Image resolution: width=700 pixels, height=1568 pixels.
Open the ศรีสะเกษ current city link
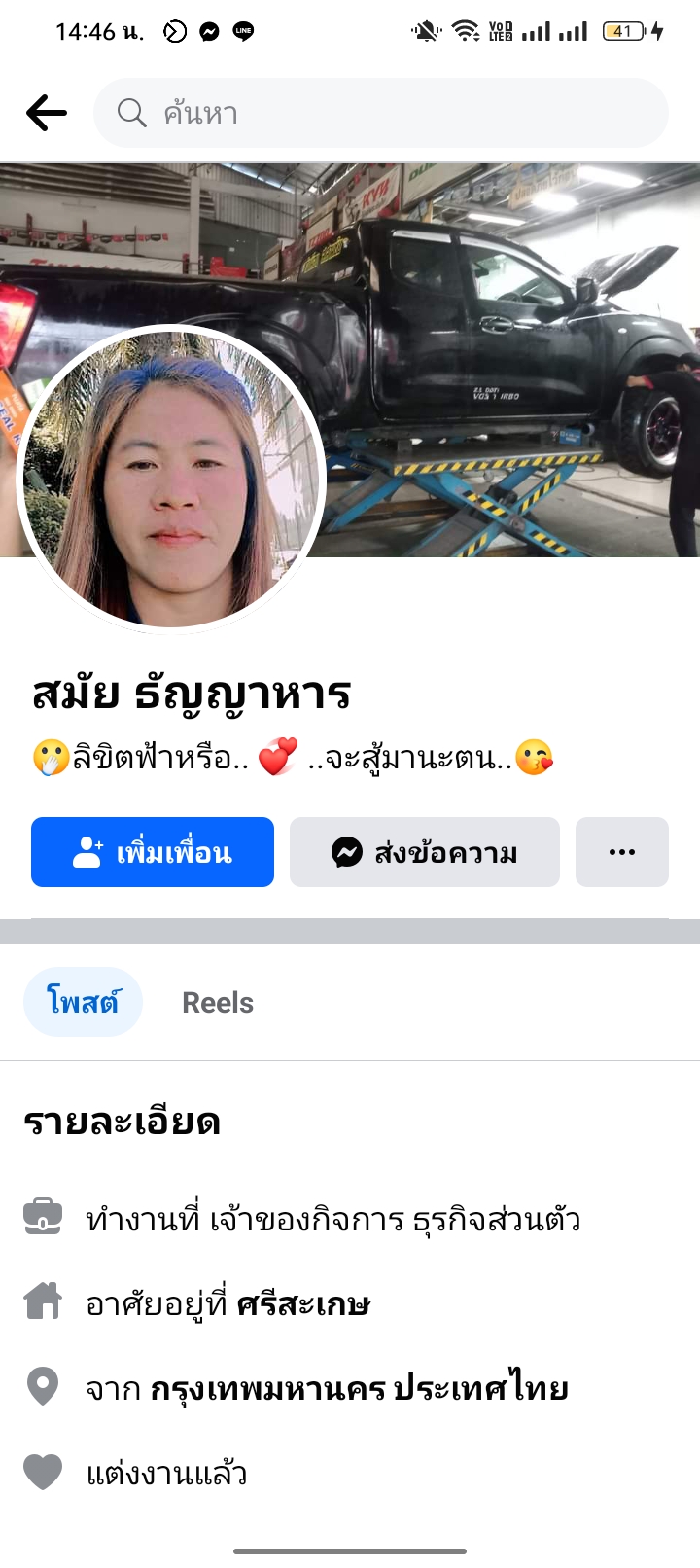coord(302,1304)
